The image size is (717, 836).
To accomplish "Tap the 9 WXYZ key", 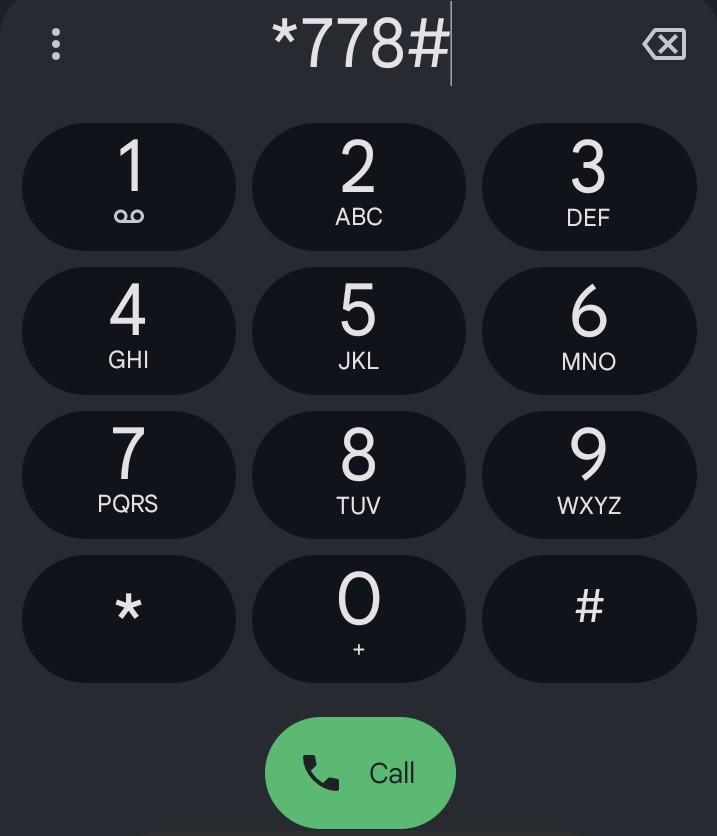I will pos(588,474).
